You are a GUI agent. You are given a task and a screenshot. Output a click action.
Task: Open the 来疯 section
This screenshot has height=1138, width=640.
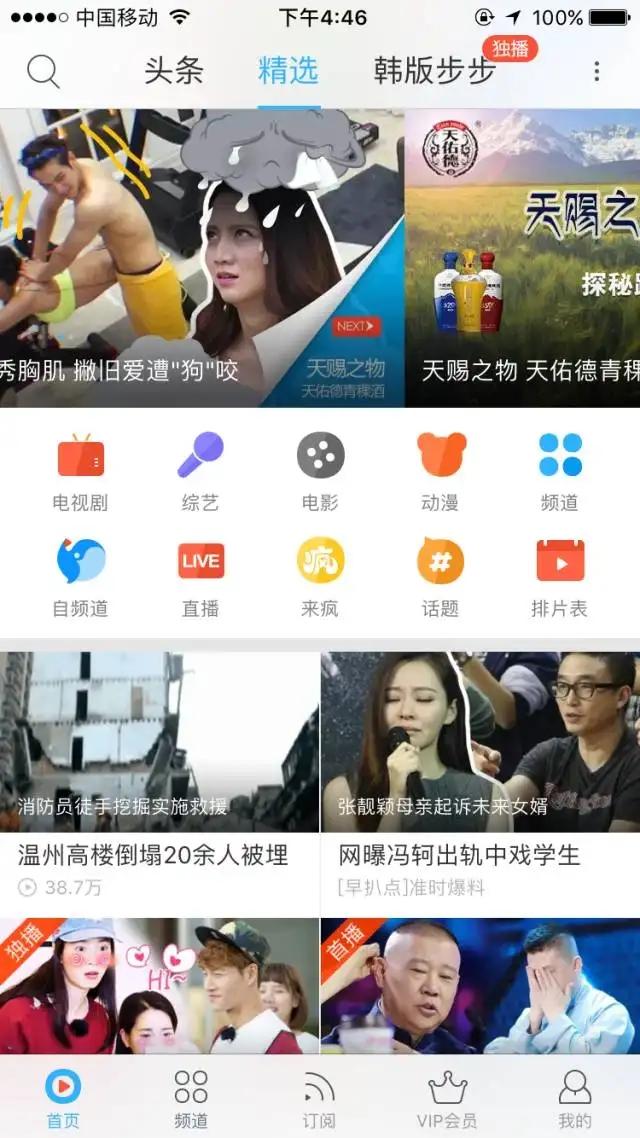coord(320,577)
